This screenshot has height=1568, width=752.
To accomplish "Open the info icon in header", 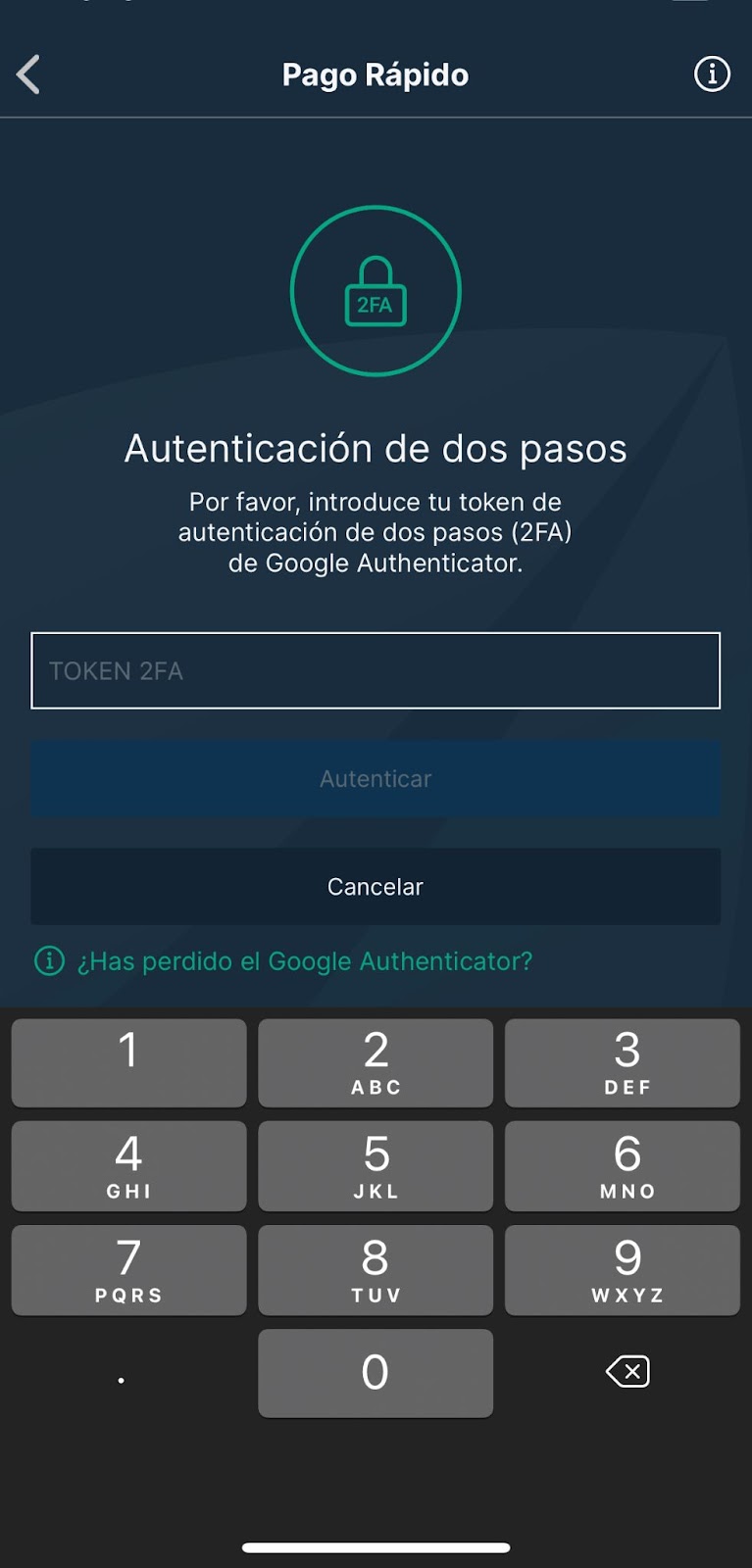I will [712, 73].
